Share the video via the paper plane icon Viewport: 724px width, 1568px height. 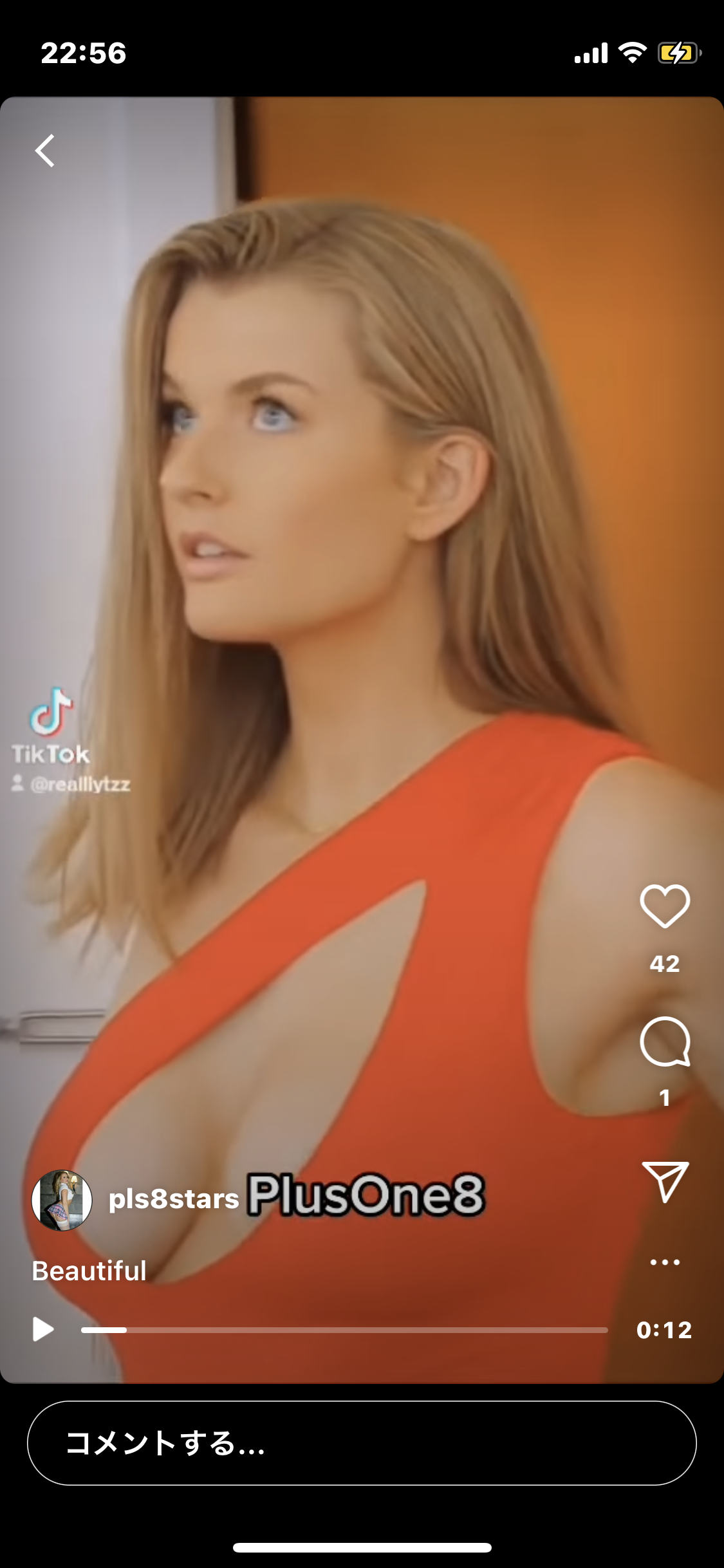[665, 1181]
